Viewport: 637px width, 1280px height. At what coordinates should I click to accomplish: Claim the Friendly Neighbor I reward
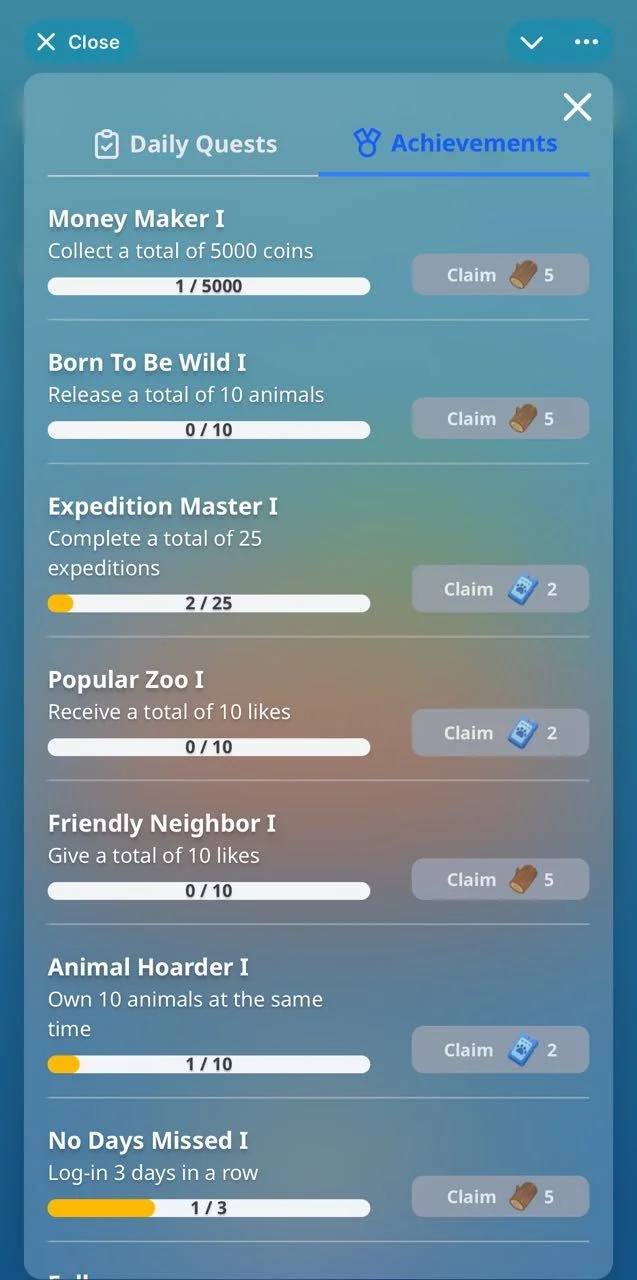(x=500, y=880)
